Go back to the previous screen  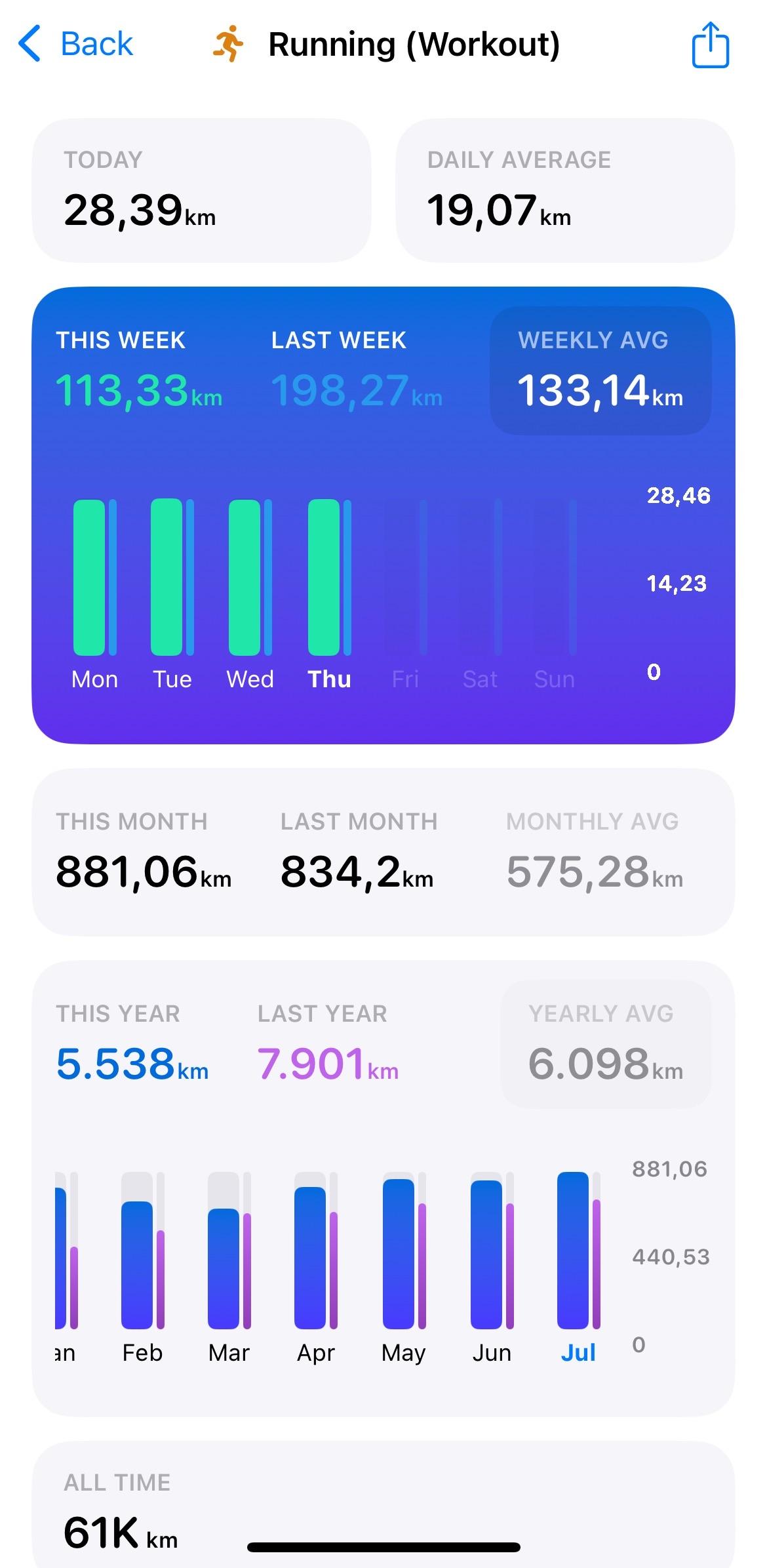[x=76, y=45]
